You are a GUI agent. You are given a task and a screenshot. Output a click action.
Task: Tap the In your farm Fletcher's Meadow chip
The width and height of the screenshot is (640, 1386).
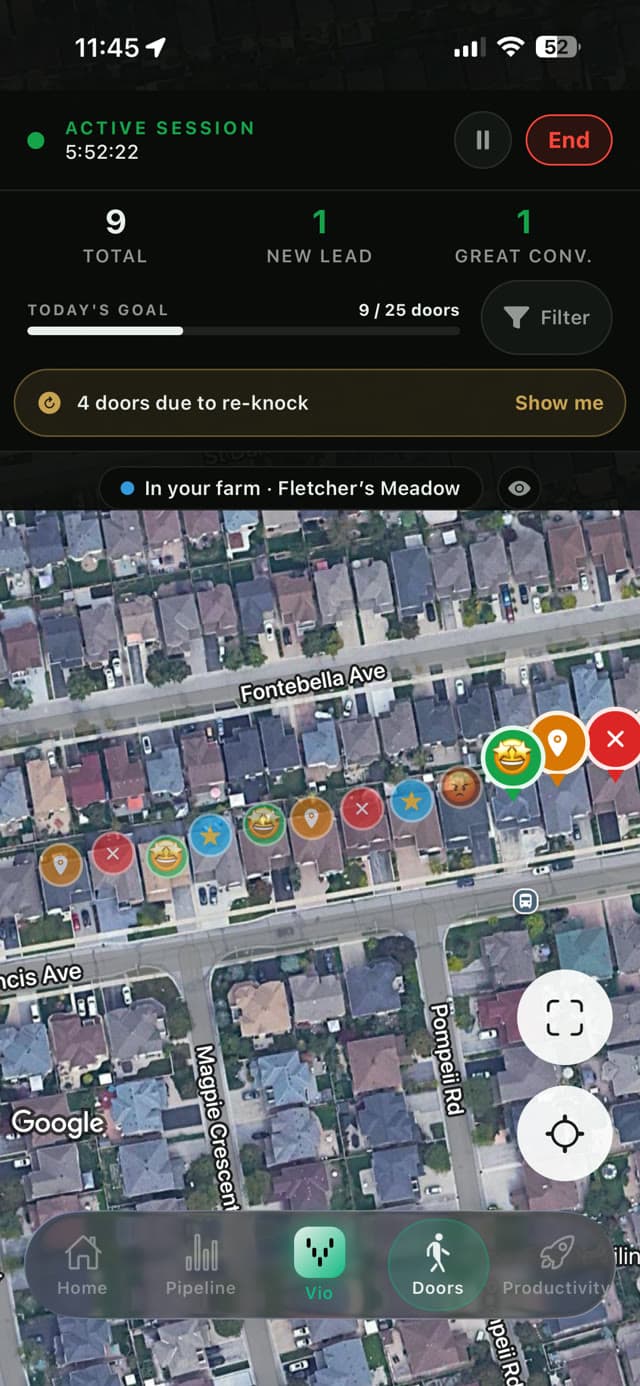[290, 488]
